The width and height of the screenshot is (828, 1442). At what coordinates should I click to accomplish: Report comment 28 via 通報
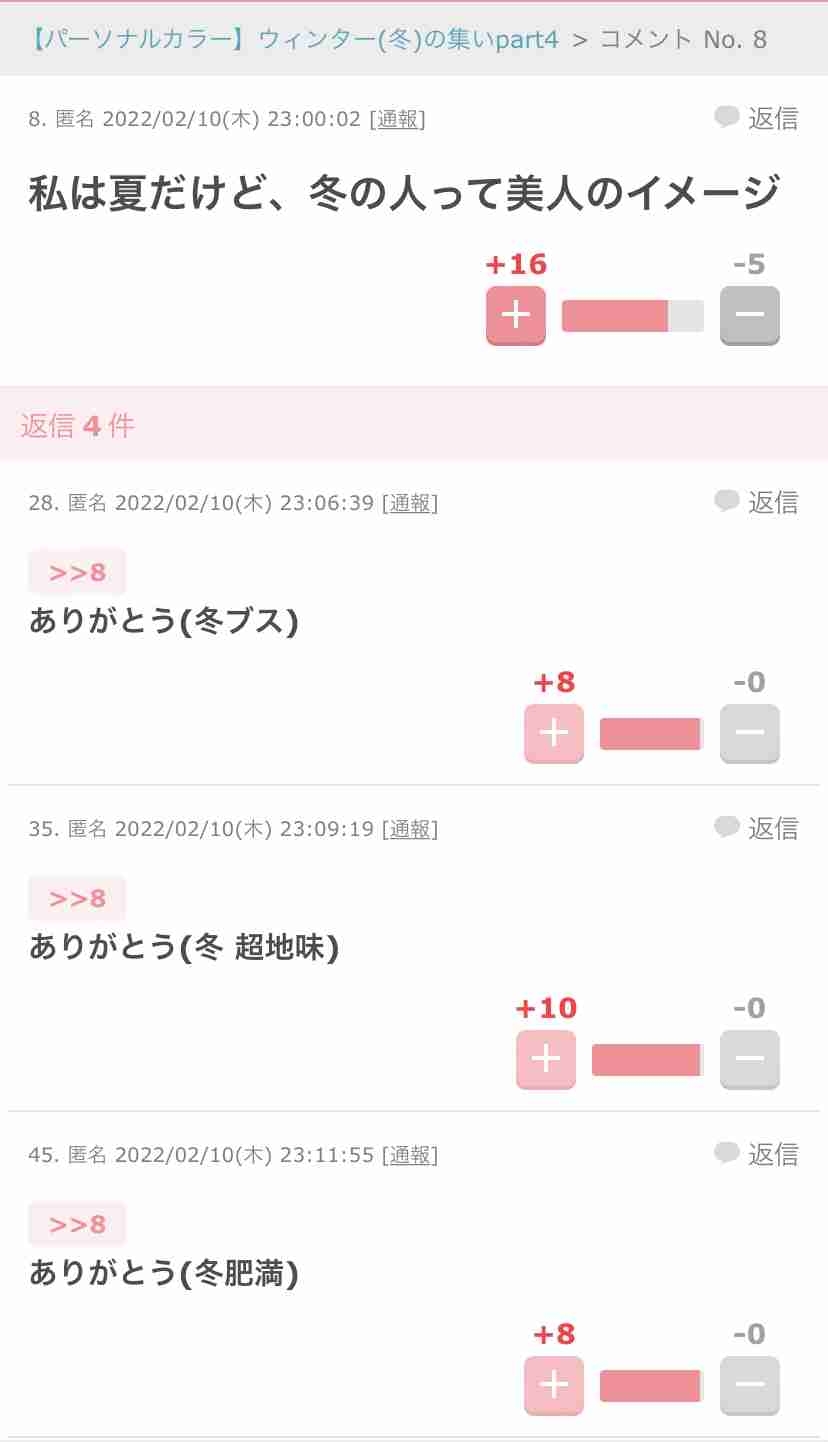click(410, 503)
